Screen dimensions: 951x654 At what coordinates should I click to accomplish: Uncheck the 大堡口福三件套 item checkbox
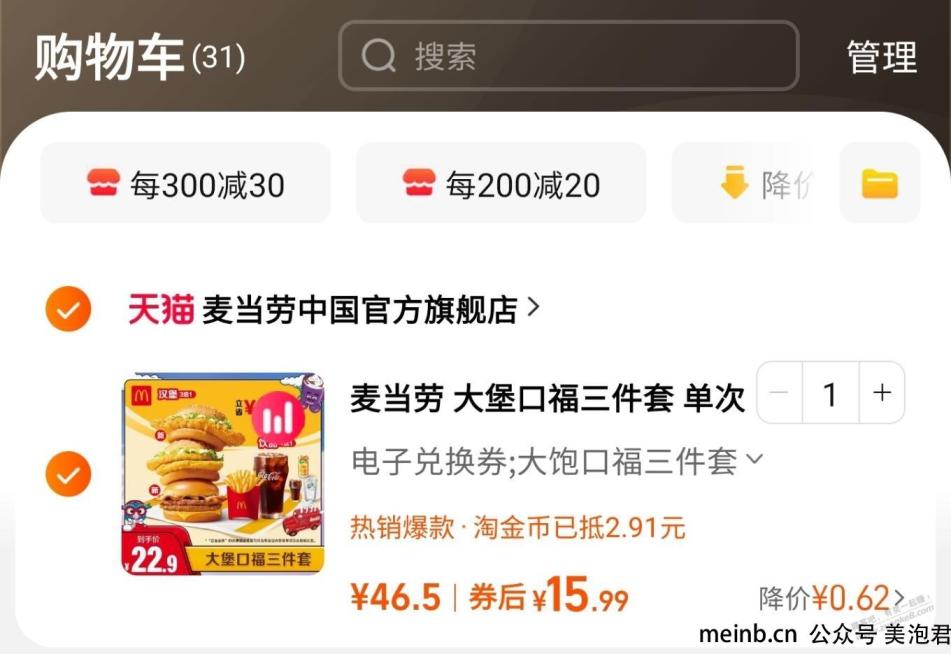point(68,474)
